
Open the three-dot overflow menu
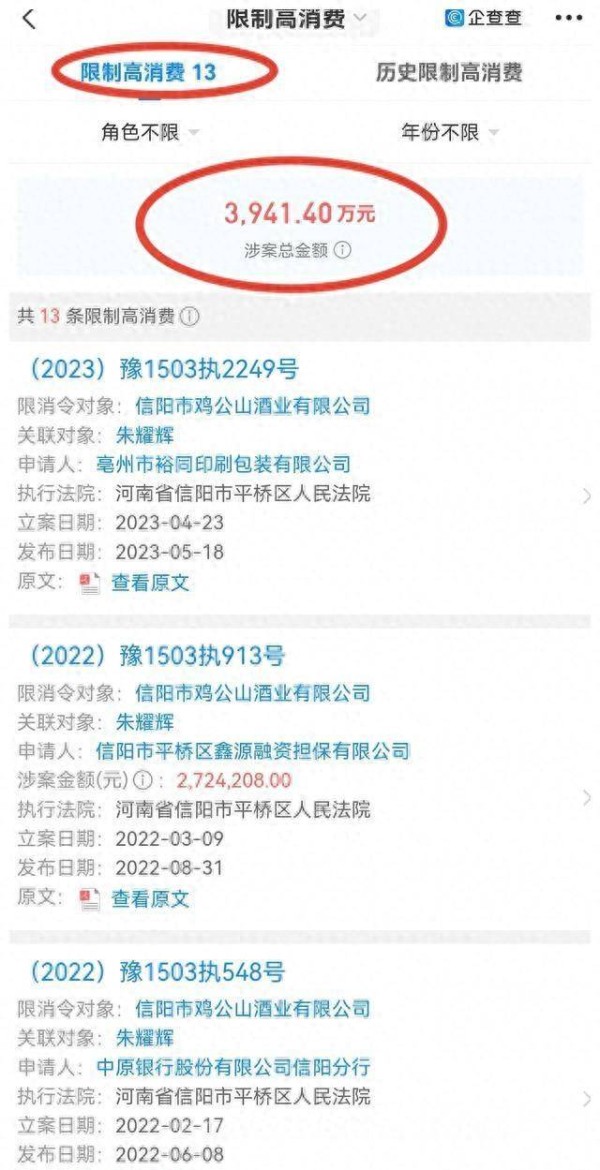[570, 17]
